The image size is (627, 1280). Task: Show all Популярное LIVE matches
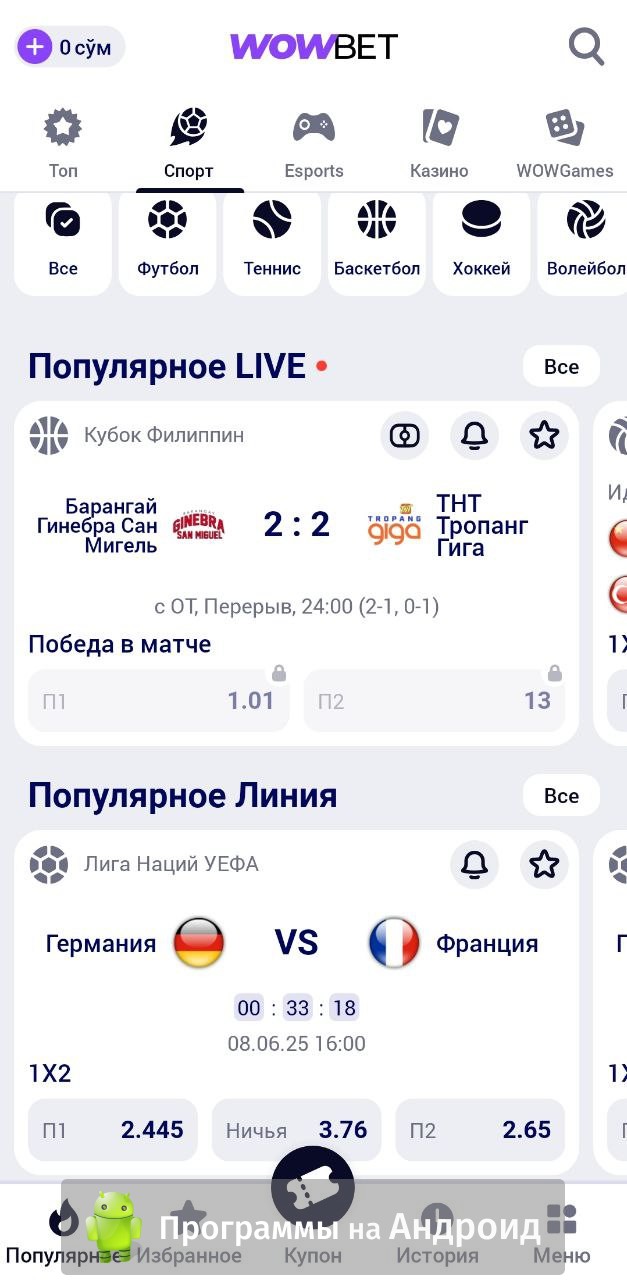pos(561,367)
